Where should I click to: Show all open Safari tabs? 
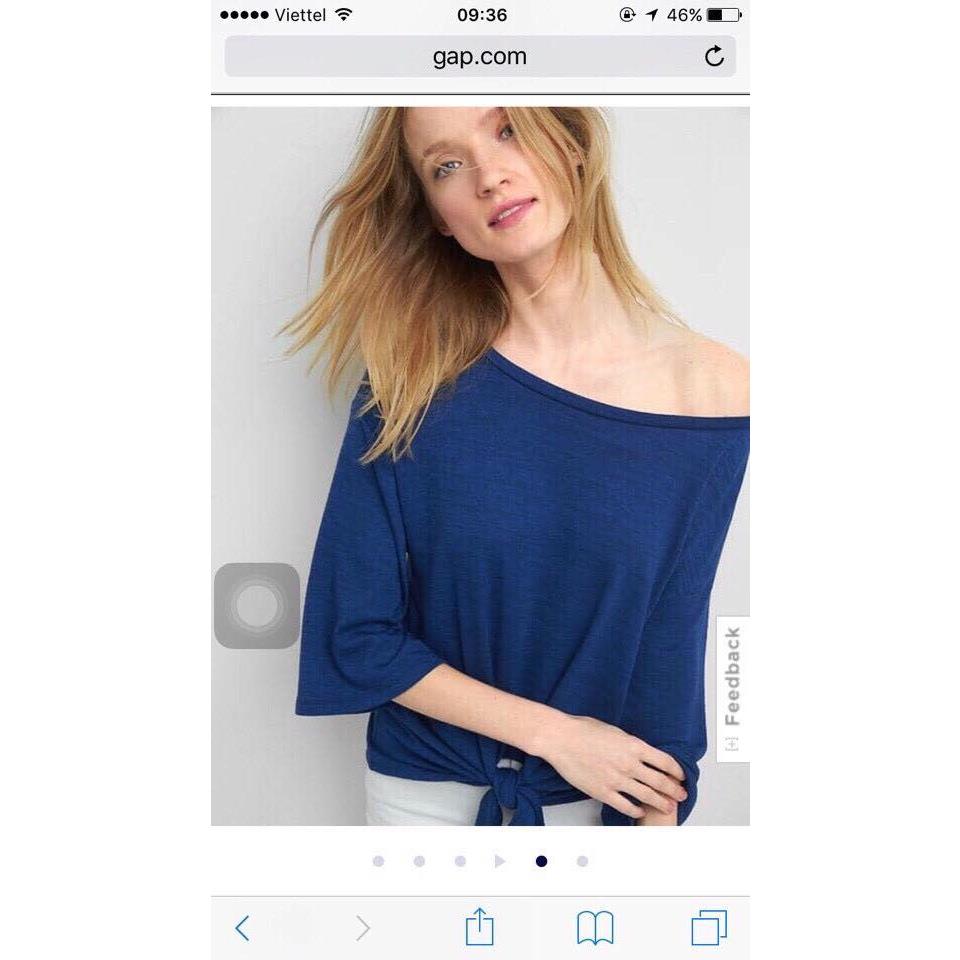coord(708,928)
